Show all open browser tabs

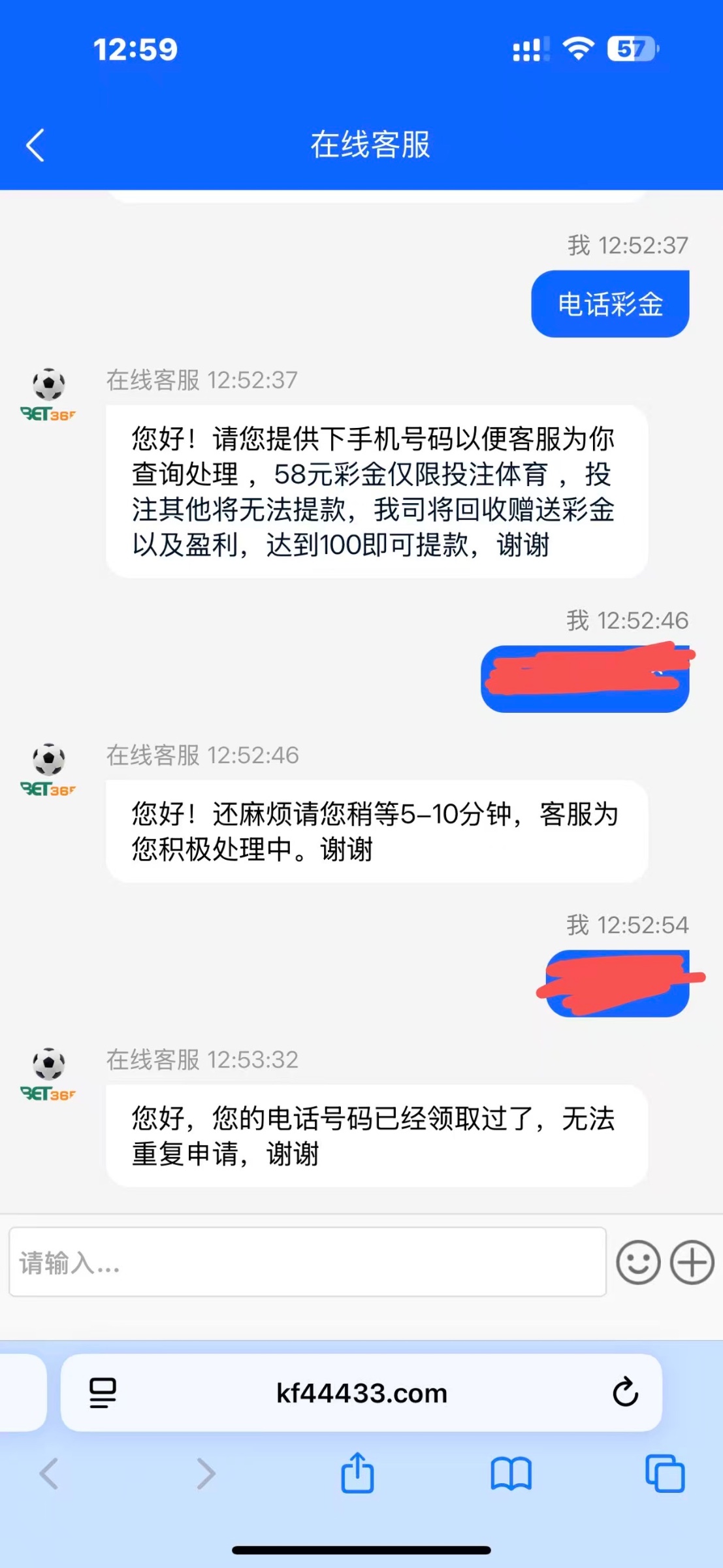[664, 1475]
